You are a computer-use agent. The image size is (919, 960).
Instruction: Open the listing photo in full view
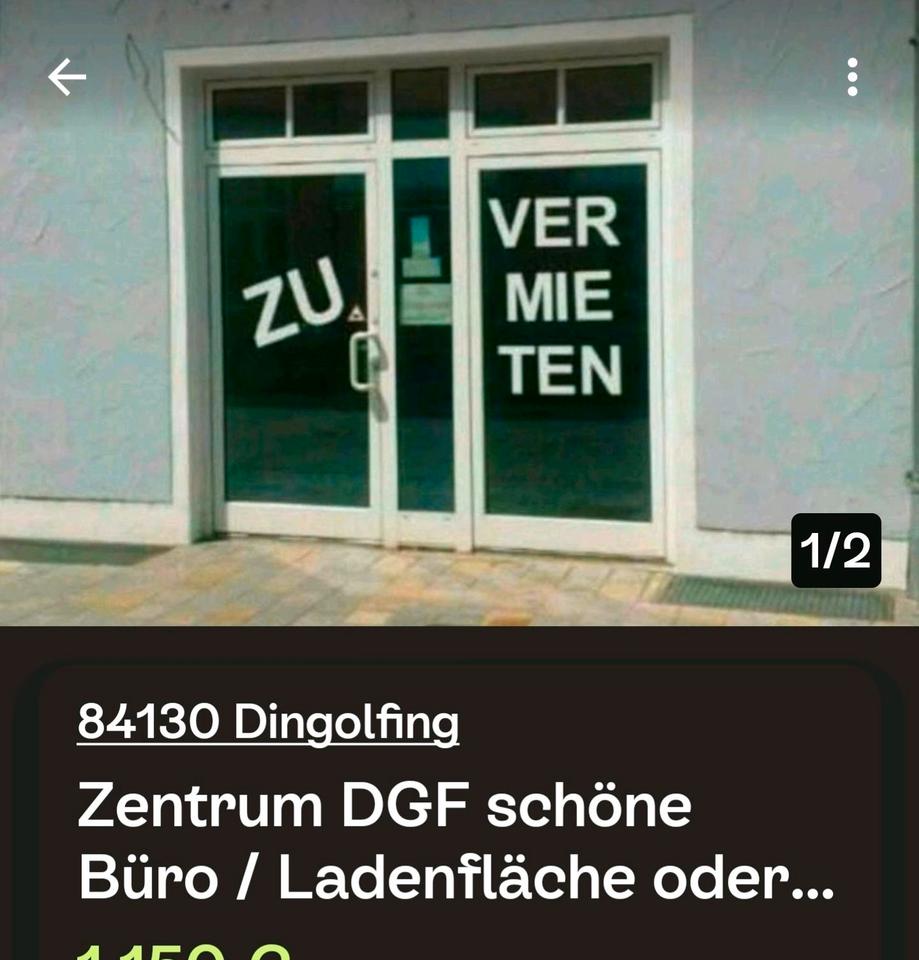pos(460,330)
